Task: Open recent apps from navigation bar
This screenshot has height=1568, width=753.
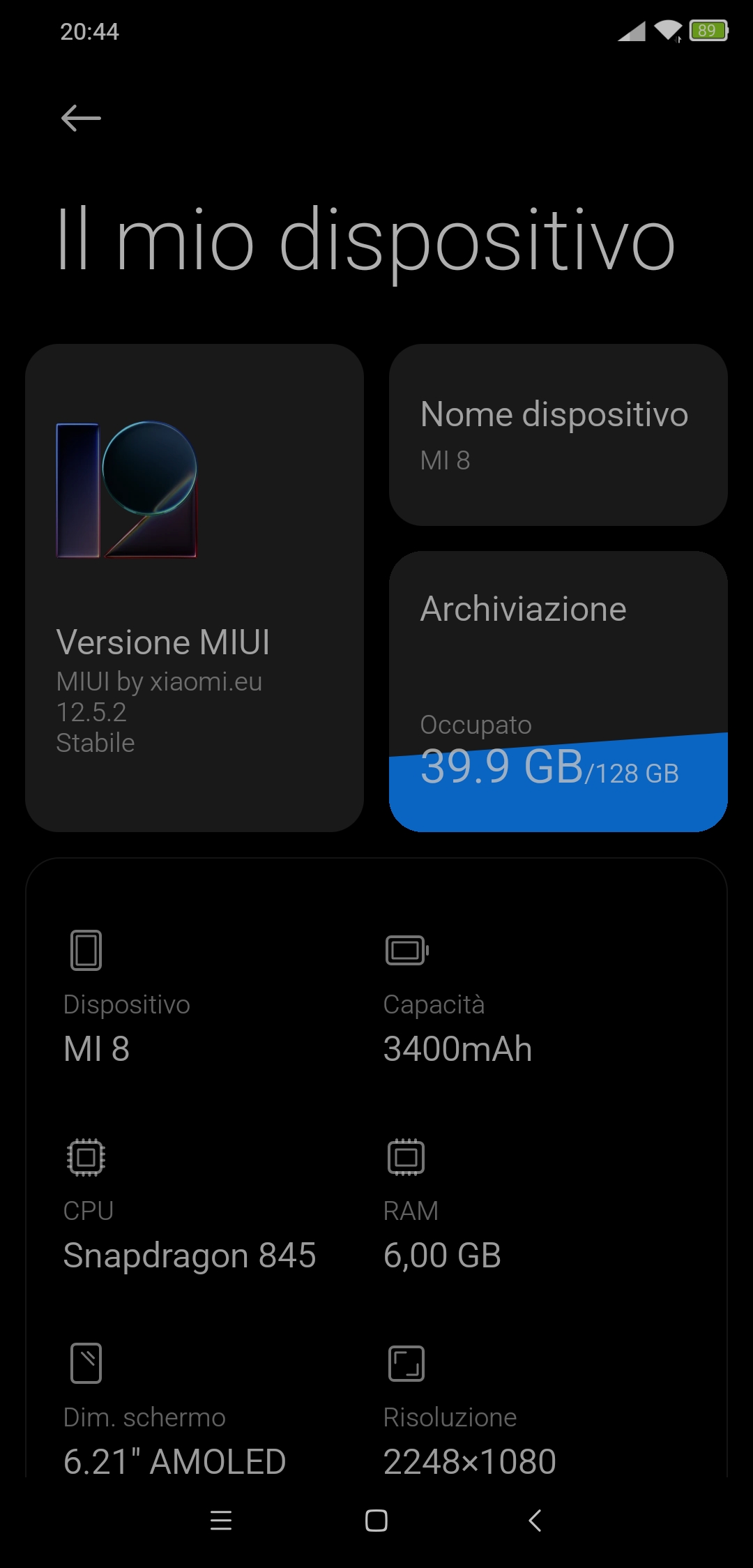Action: (221, 1521)
